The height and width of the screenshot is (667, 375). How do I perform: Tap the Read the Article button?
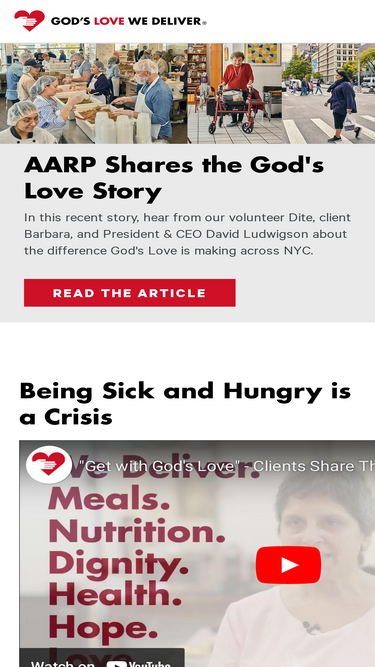click(130, 293)
